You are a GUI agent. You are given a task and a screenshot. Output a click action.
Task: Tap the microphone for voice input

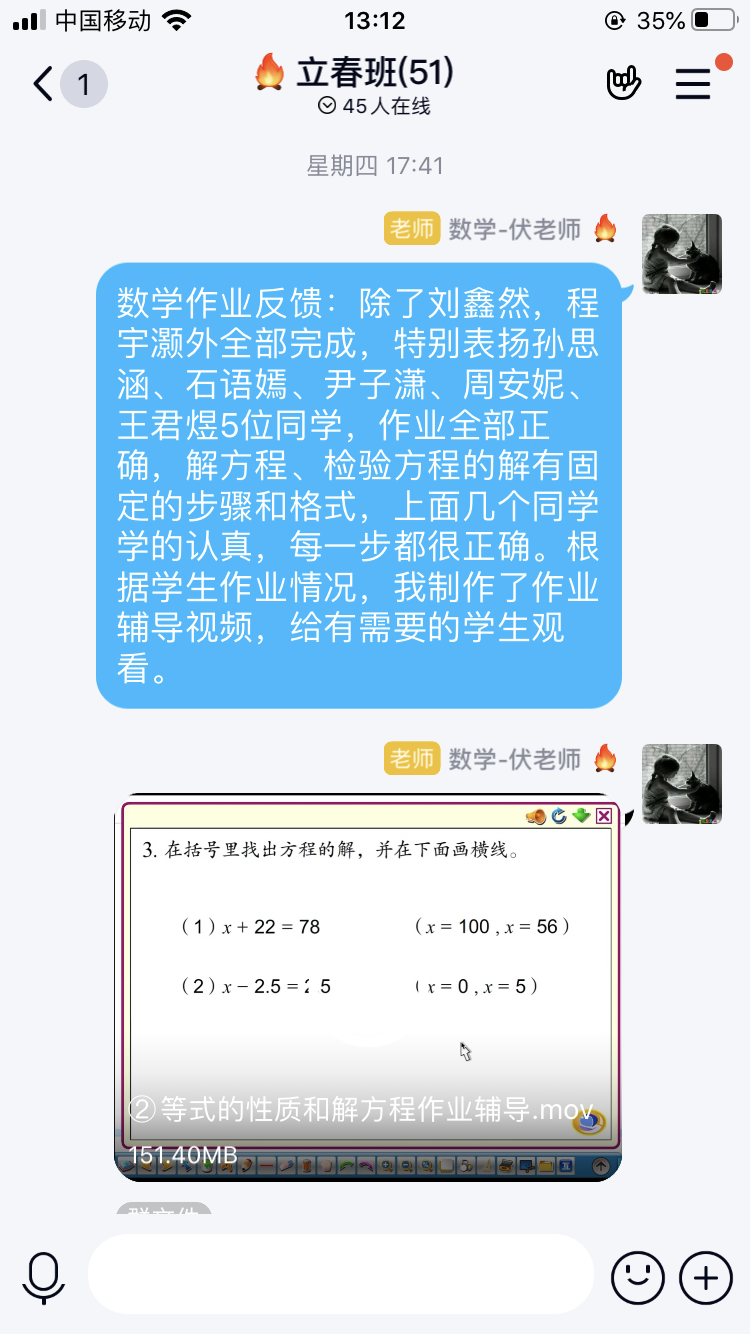[x=44, y=1277]
